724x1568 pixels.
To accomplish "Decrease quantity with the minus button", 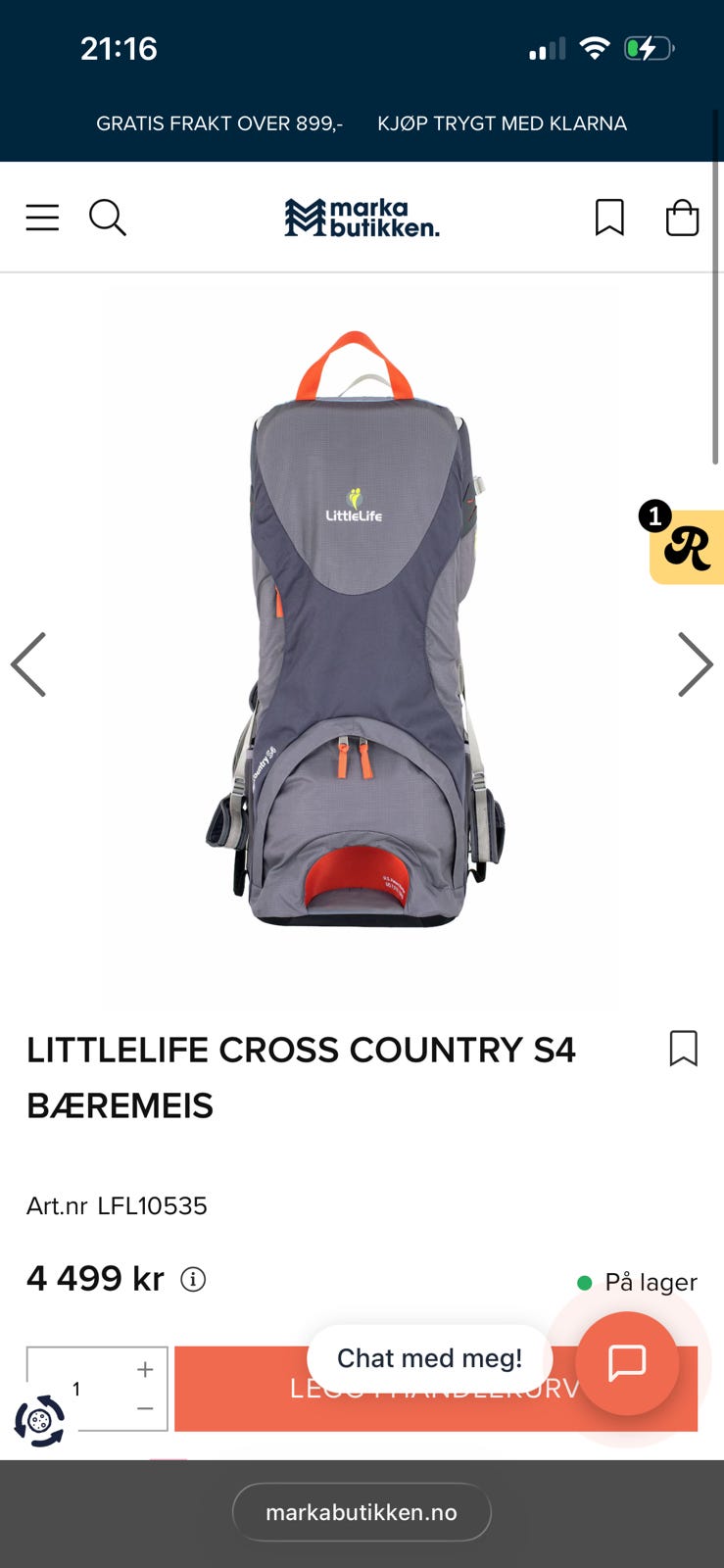I will (x=145, y=1408).
